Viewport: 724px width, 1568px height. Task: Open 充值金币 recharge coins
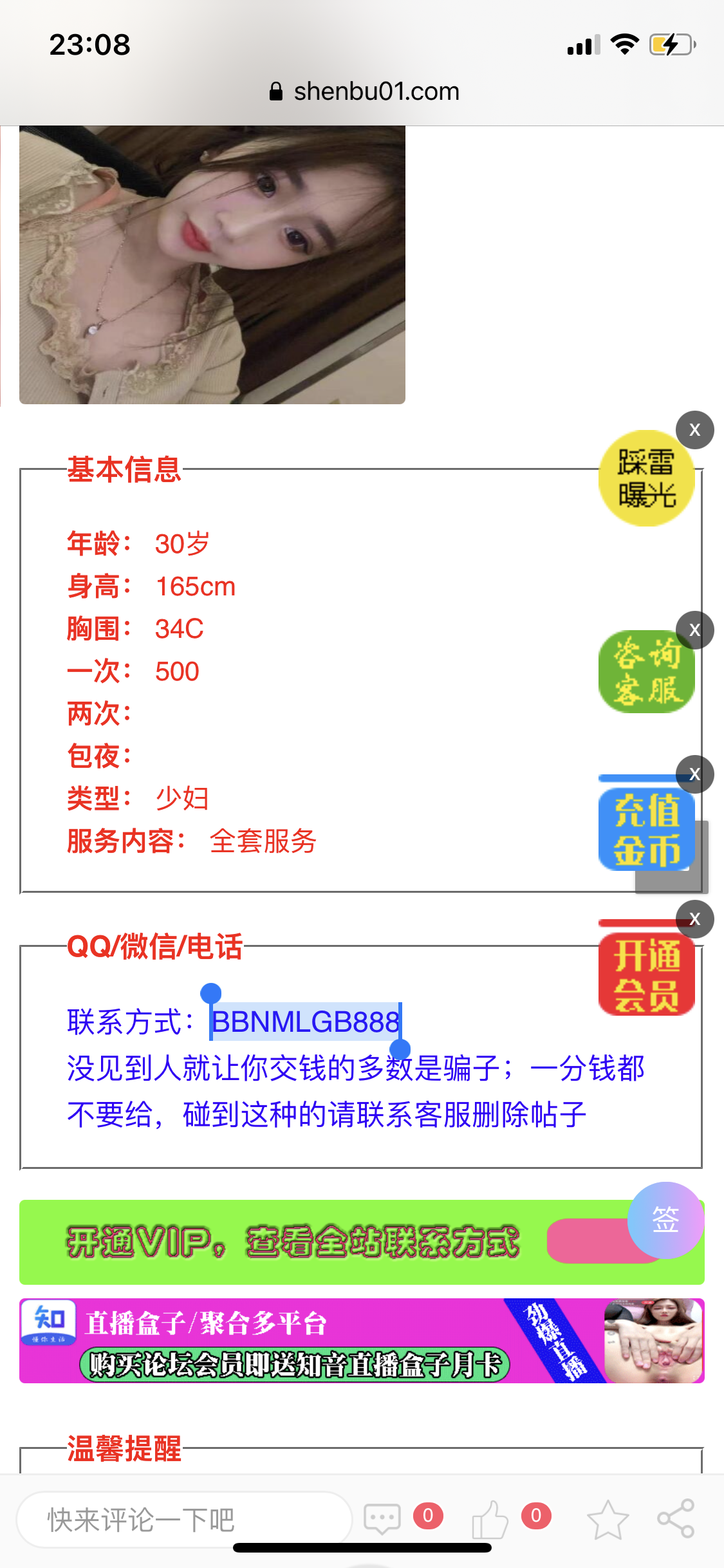click(x=645, y=830)
